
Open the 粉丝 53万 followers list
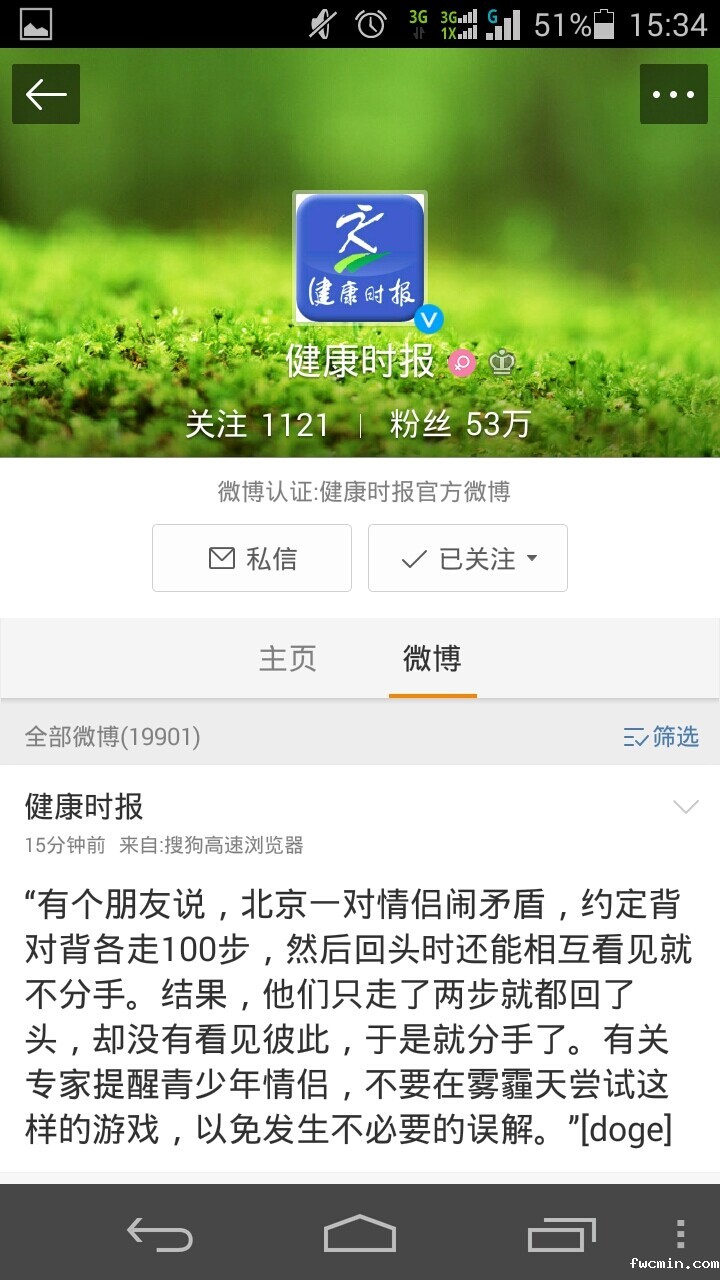pyautogui.click(x=460, y=424)
